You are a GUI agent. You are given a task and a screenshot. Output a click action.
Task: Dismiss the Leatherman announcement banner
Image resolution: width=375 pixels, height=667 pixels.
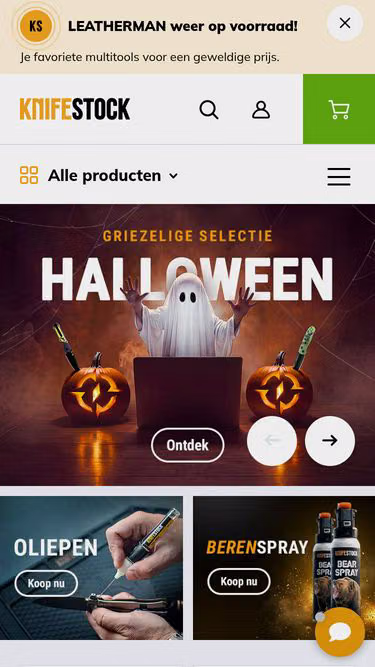(345, 23)
